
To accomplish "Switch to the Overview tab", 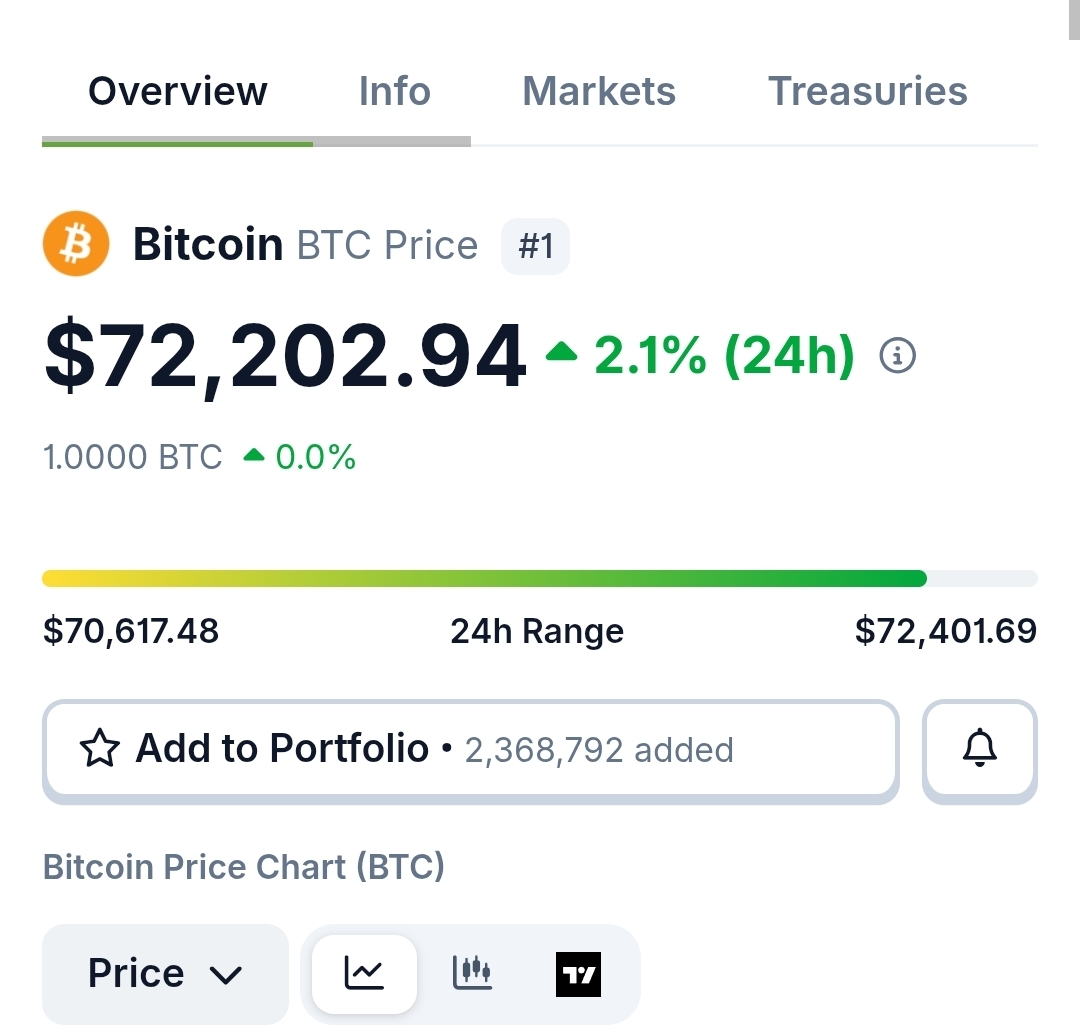I will (177, 92).
